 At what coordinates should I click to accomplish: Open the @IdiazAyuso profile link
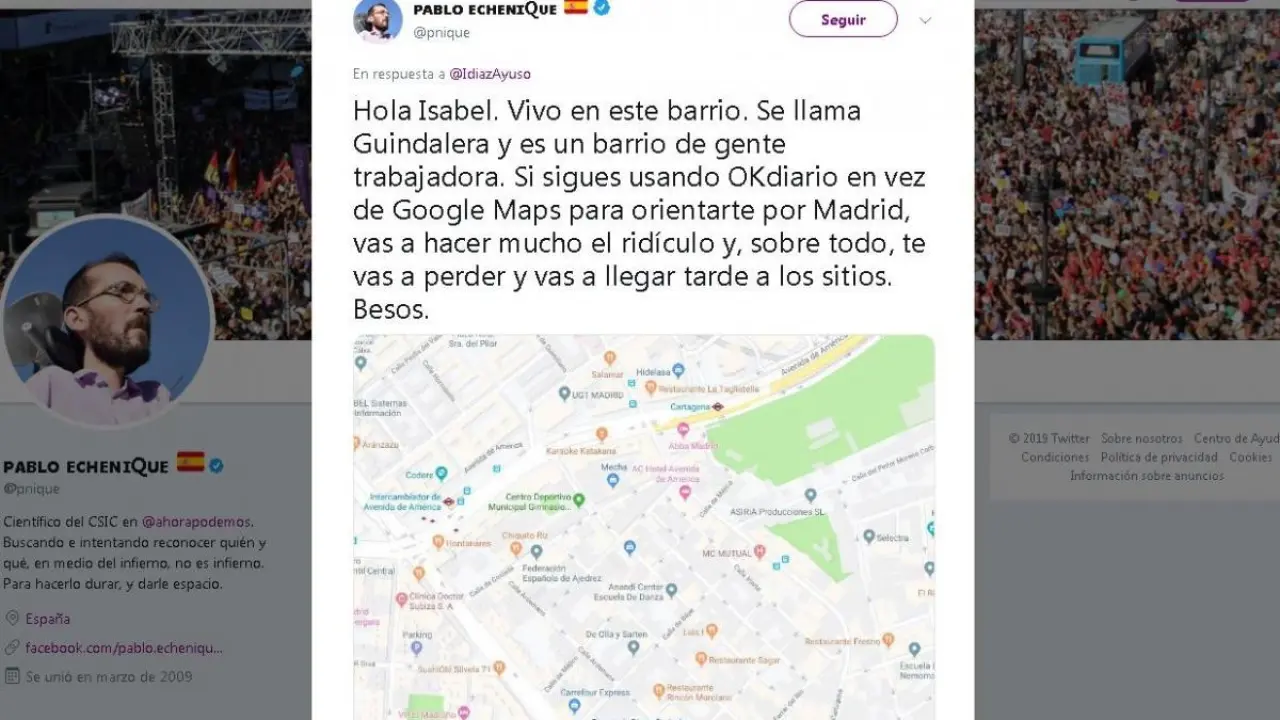[490, 74]
